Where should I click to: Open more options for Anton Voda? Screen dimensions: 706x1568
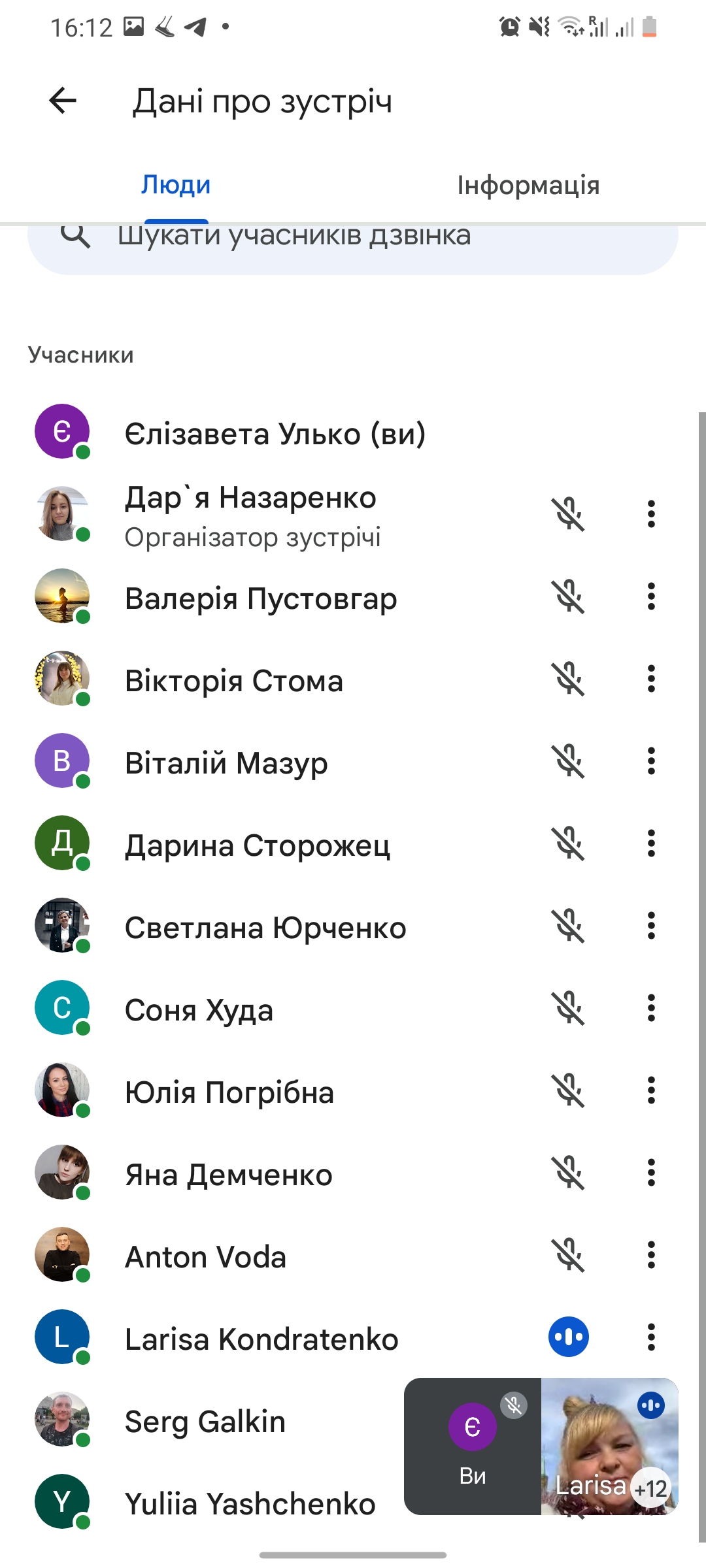(651, 1255)
